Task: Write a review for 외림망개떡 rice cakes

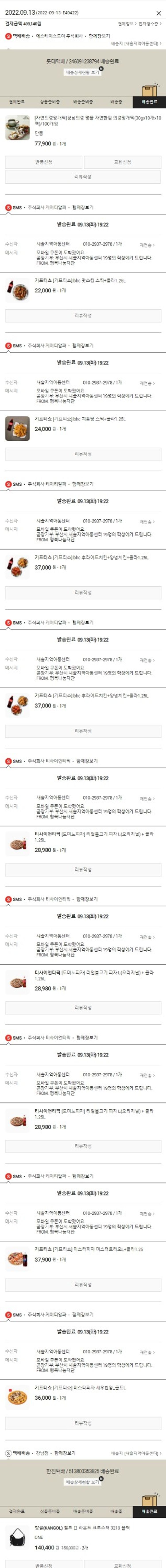Action: (83, 177)
